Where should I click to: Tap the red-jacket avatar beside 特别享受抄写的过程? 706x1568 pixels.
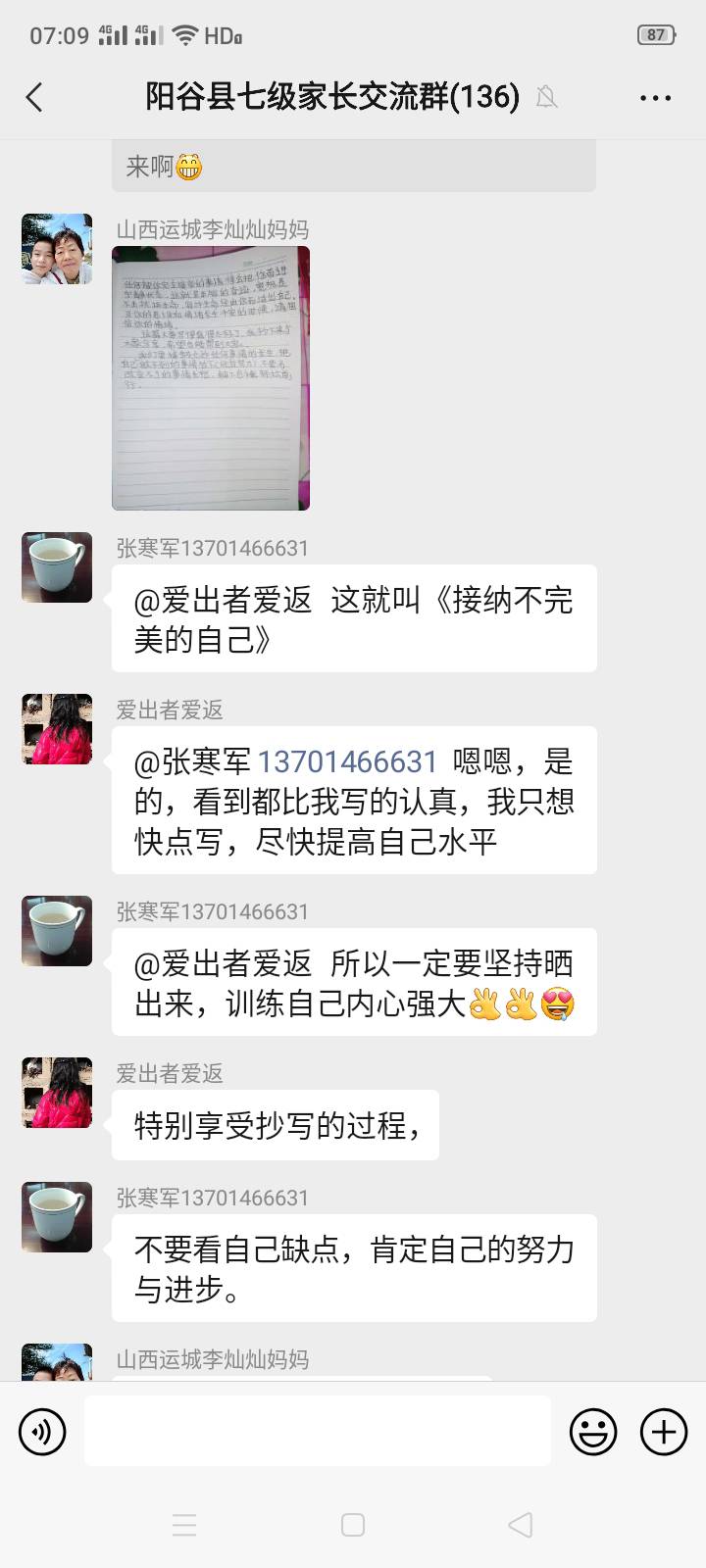(57, 1093)
